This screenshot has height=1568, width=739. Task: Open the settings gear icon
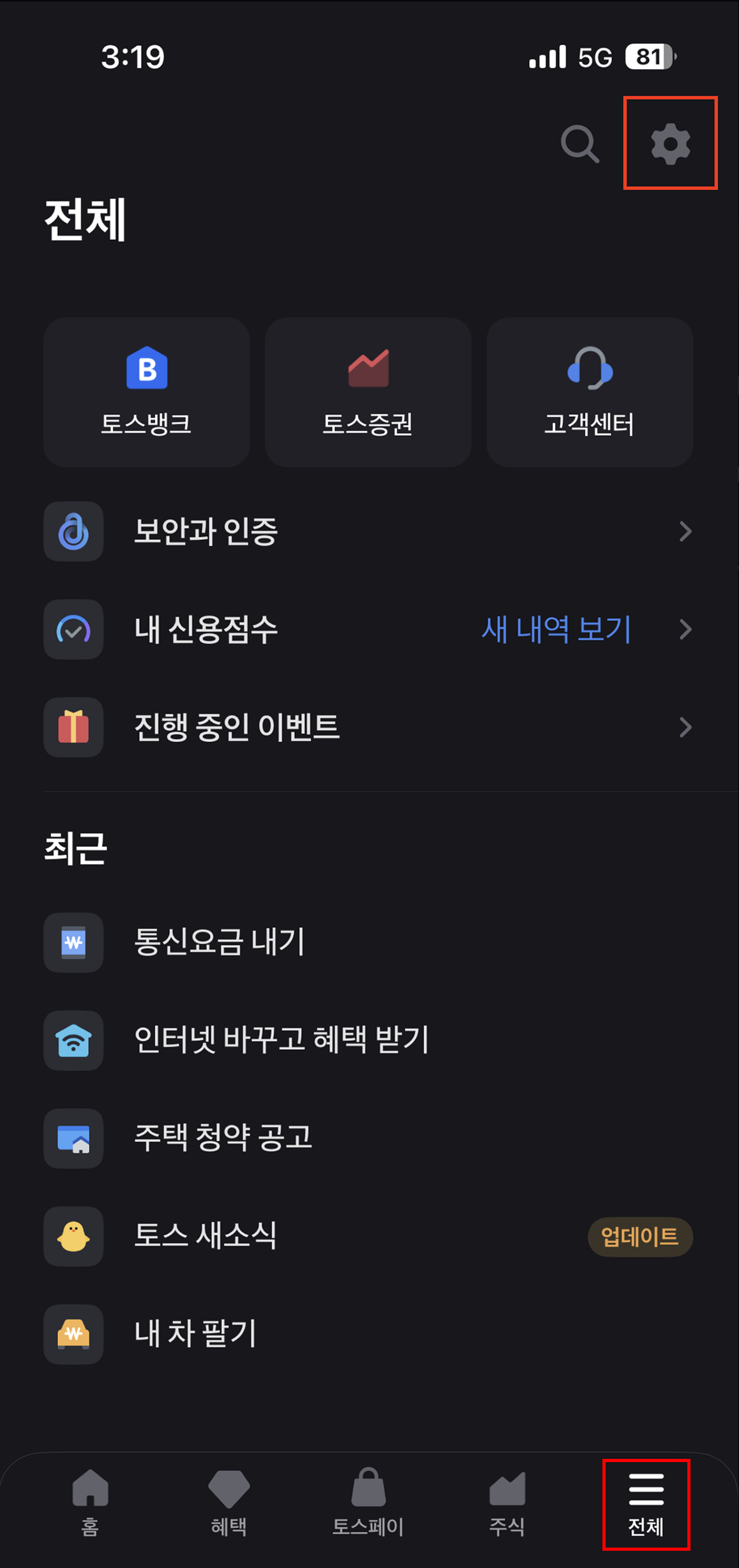pos(670,144)
